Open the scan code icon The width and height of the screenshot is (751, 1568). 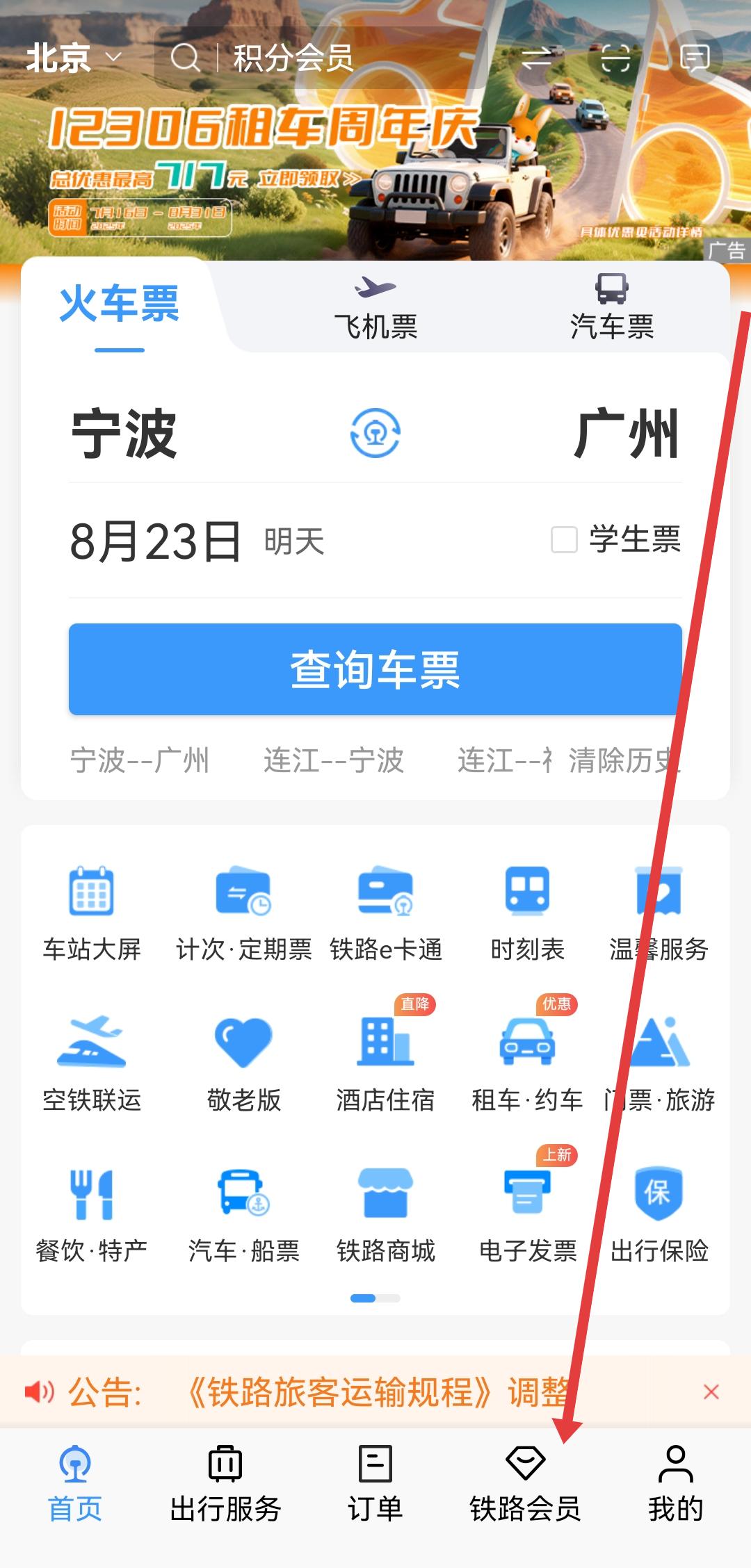(x=615, y=58)
